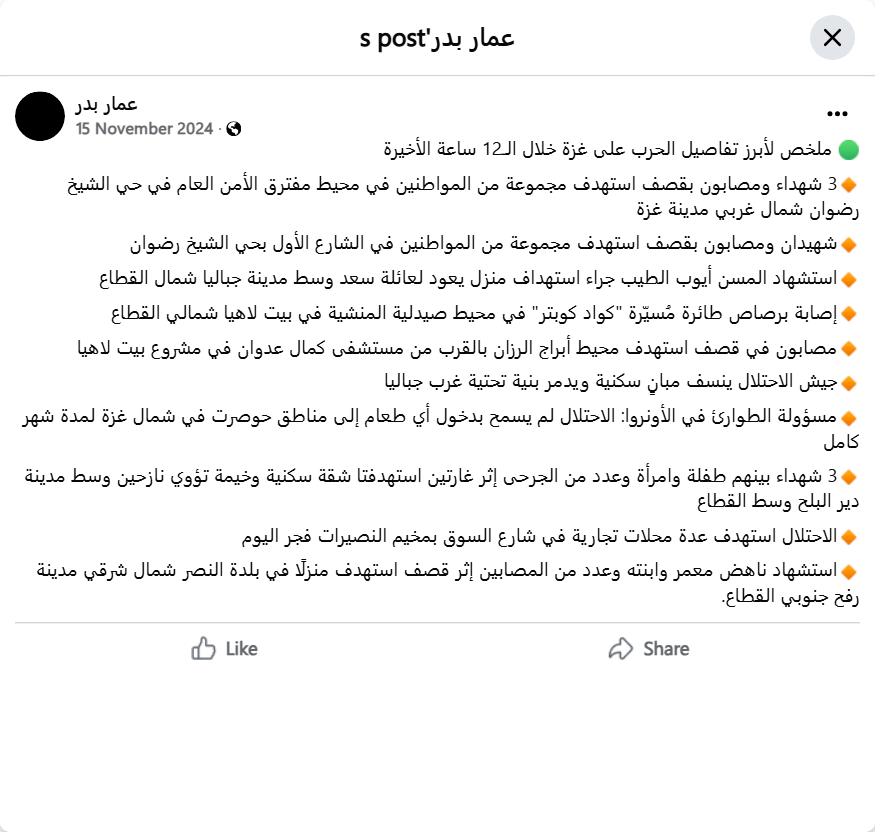The image size is (875, 832).
Task: Open عمار بدر's profile picture
Action: [x=40, y=115]
